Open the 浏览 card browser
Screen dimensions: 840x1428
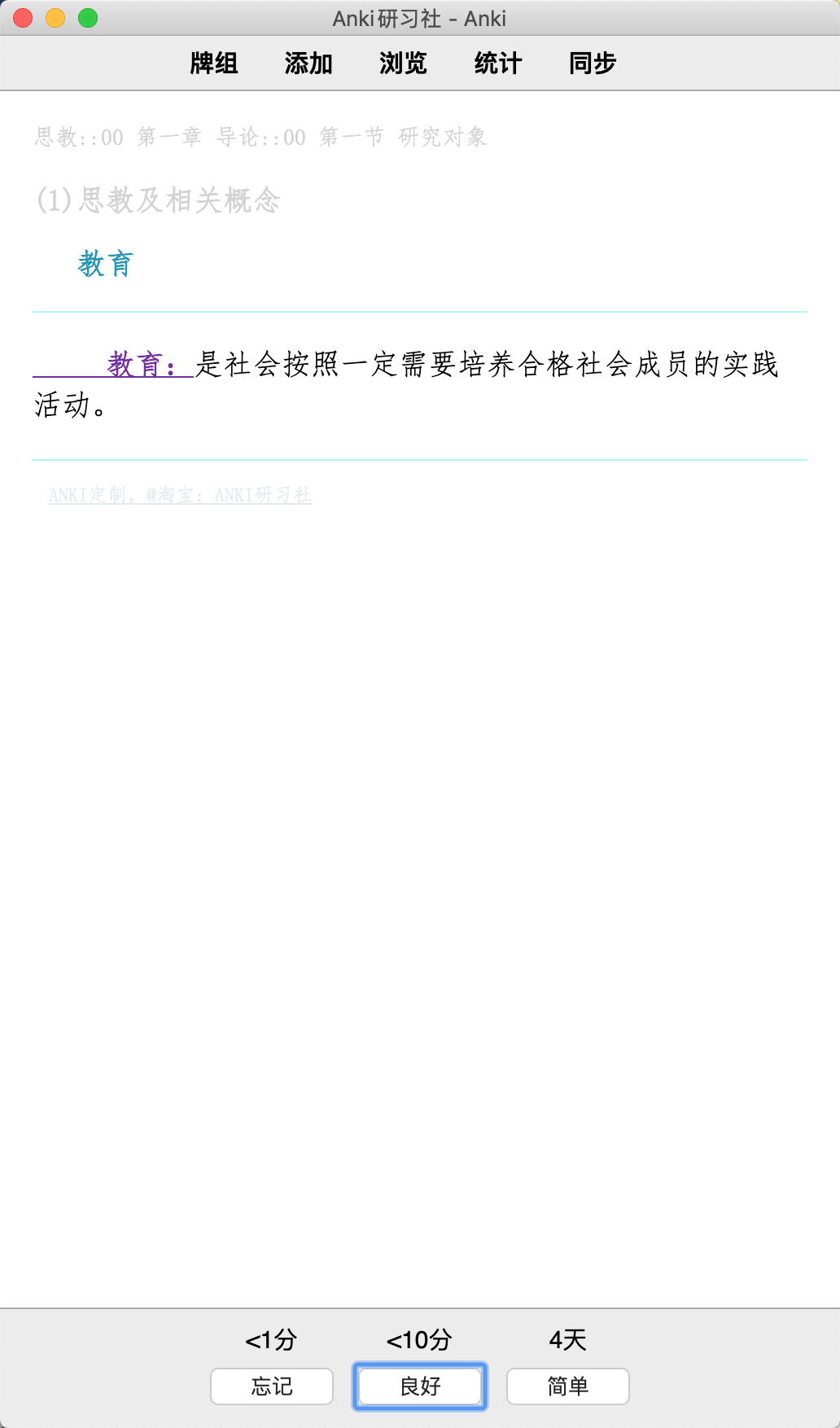click(x=403, y=63)
